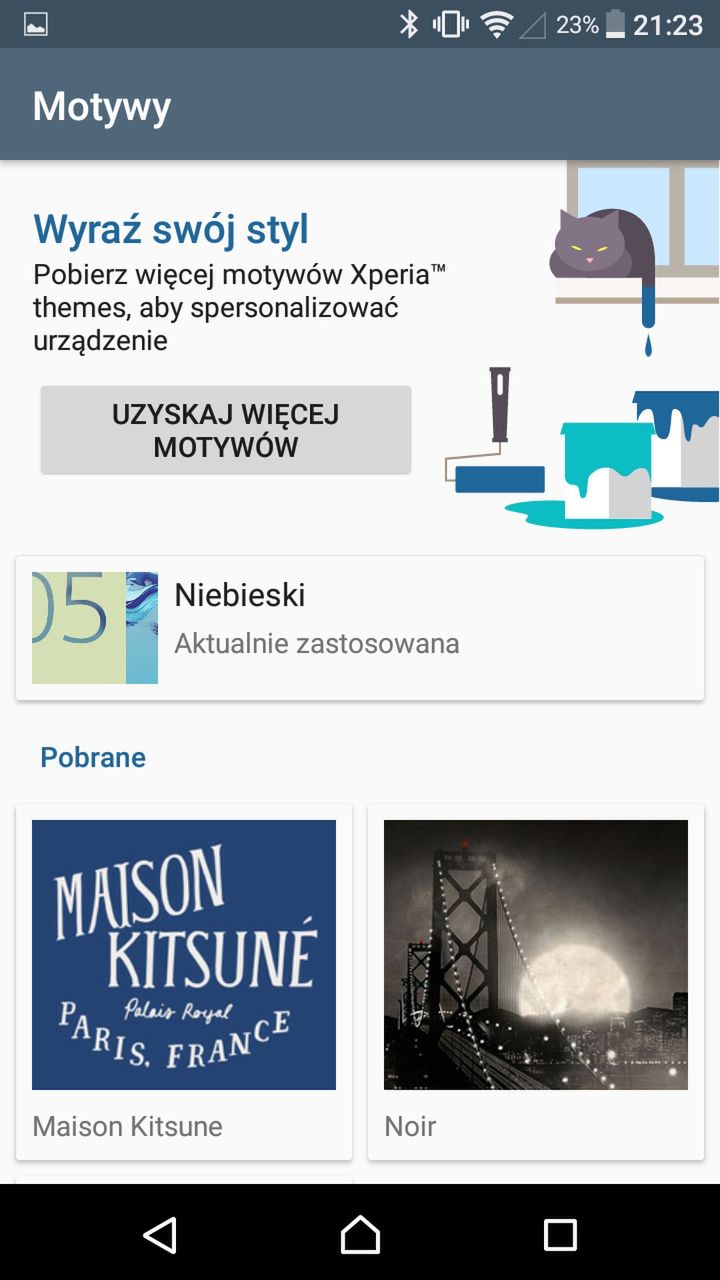720x1280 pixels.
Task: Go back with the system back button
Action: pyautogui.click(x=160, y=1234)
